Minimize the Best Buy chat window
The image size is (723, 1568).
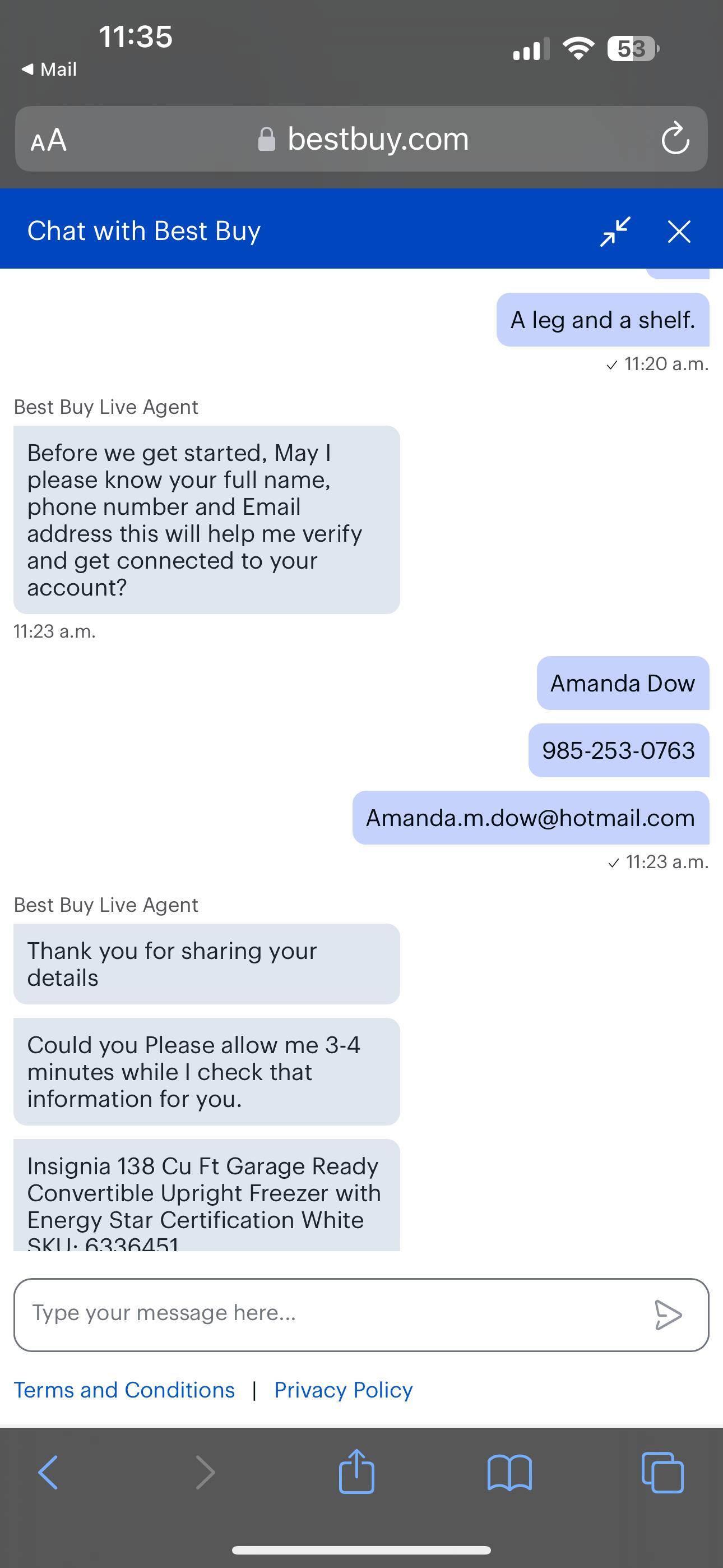click(615, 231)
